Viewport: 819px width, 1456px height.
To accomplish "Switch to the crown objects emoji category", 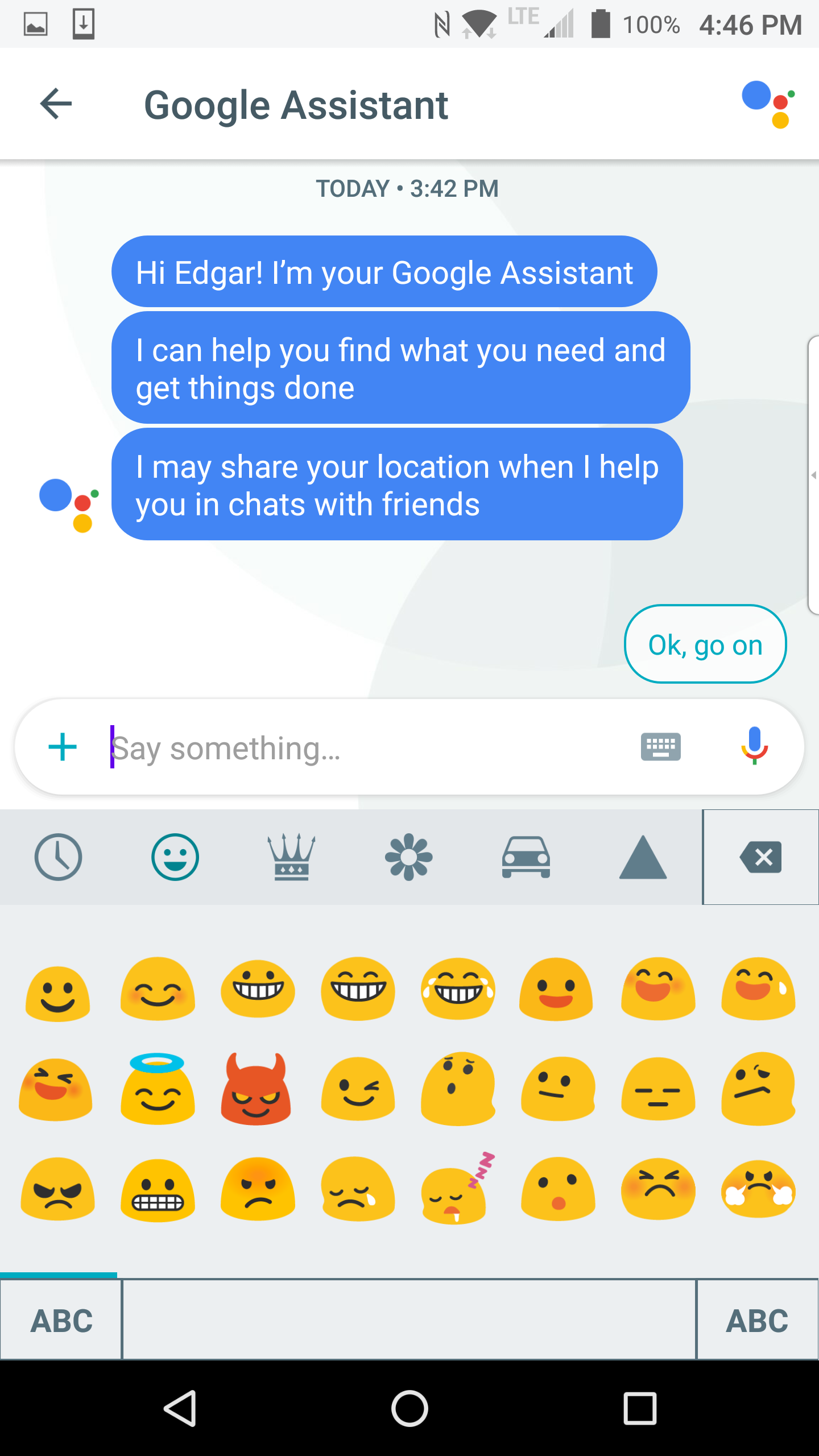I will [292, 857].
